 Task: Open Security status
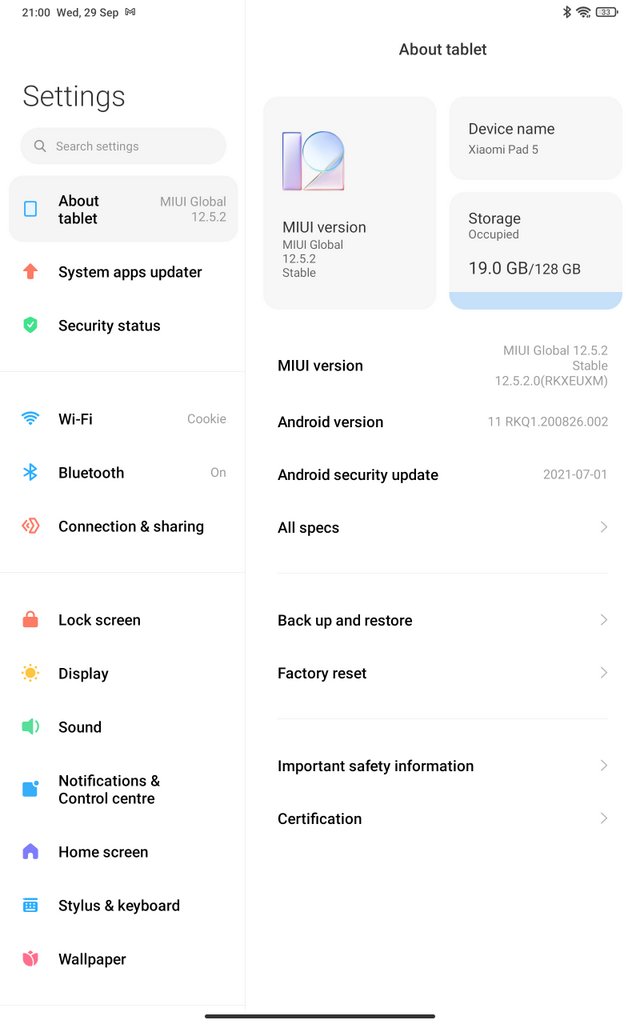[123, 325]
